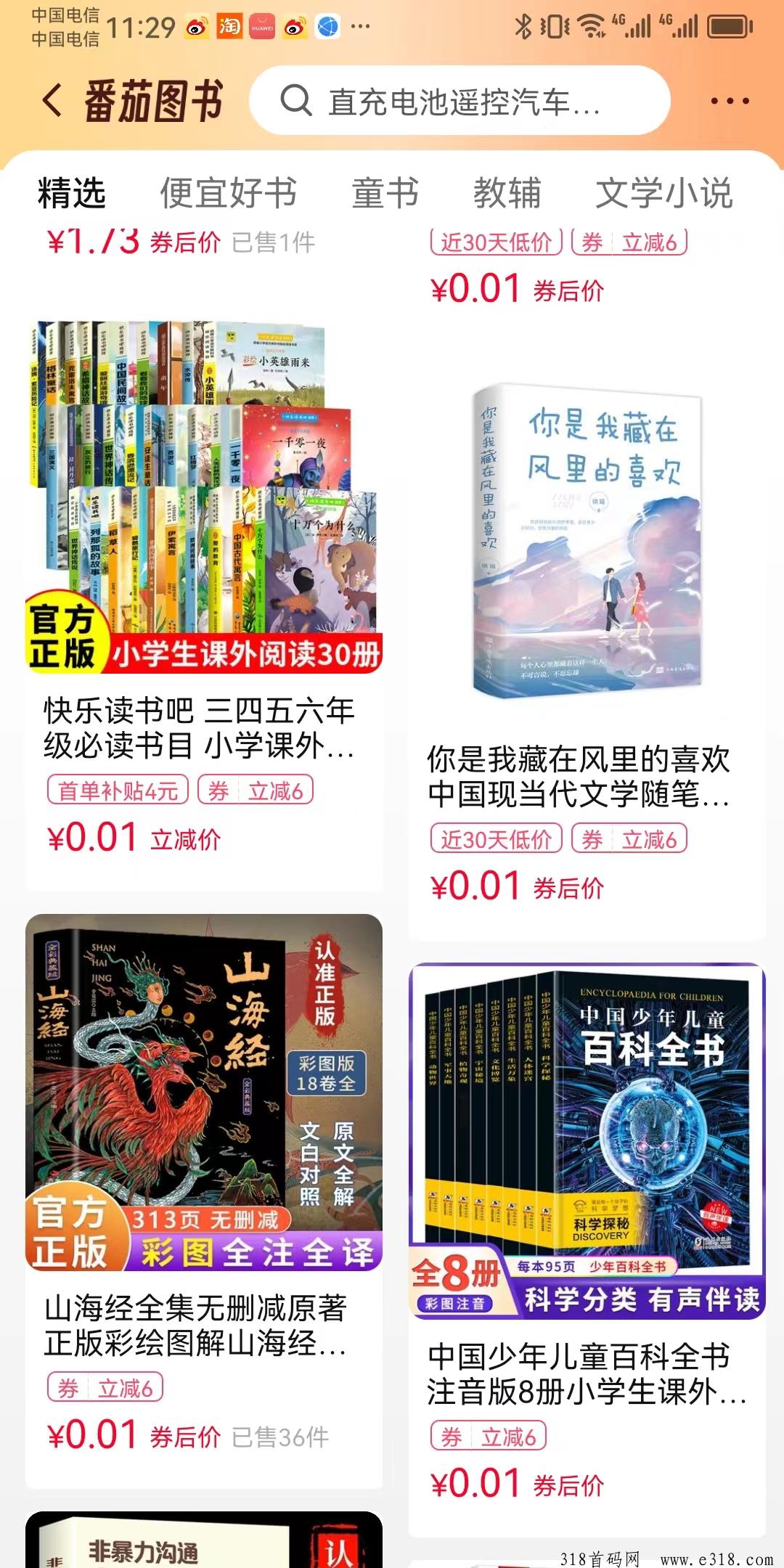Image resolution: width=784 pixels, height=1568 pixels.
Task: Open the search box with 直充电池遥控汽车
Action: 459,101
